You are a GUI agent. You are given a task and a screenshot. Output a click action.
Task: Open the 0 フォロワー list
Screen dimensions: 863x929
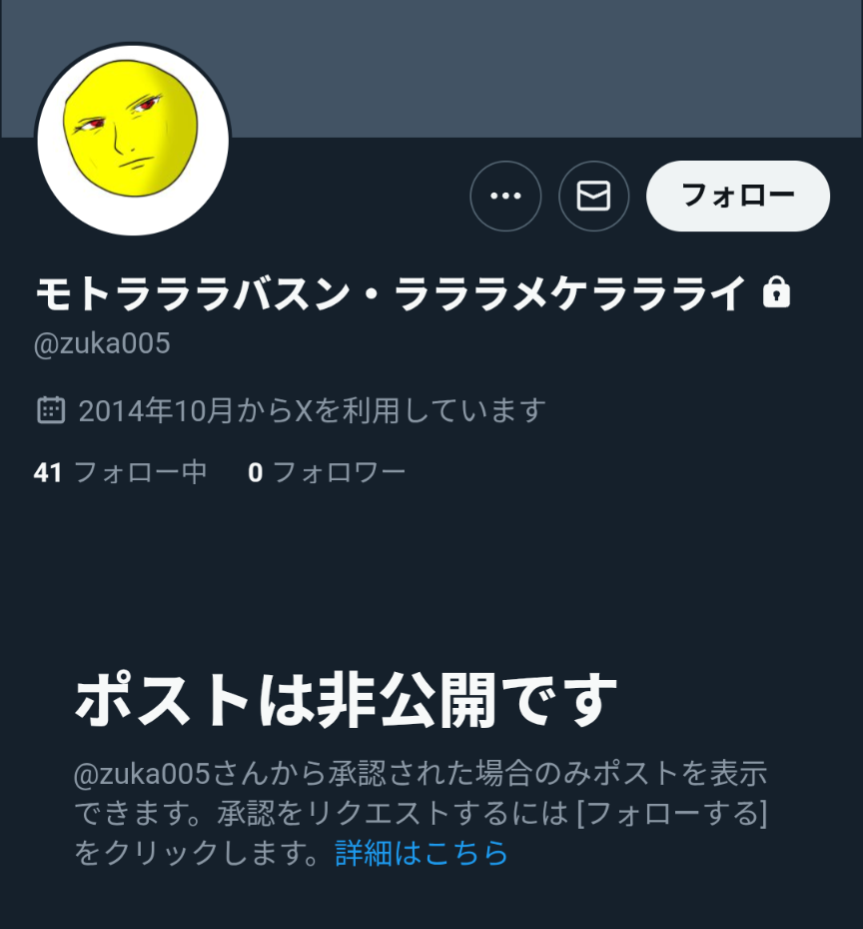pyautogui.click(x=327, y=472)
